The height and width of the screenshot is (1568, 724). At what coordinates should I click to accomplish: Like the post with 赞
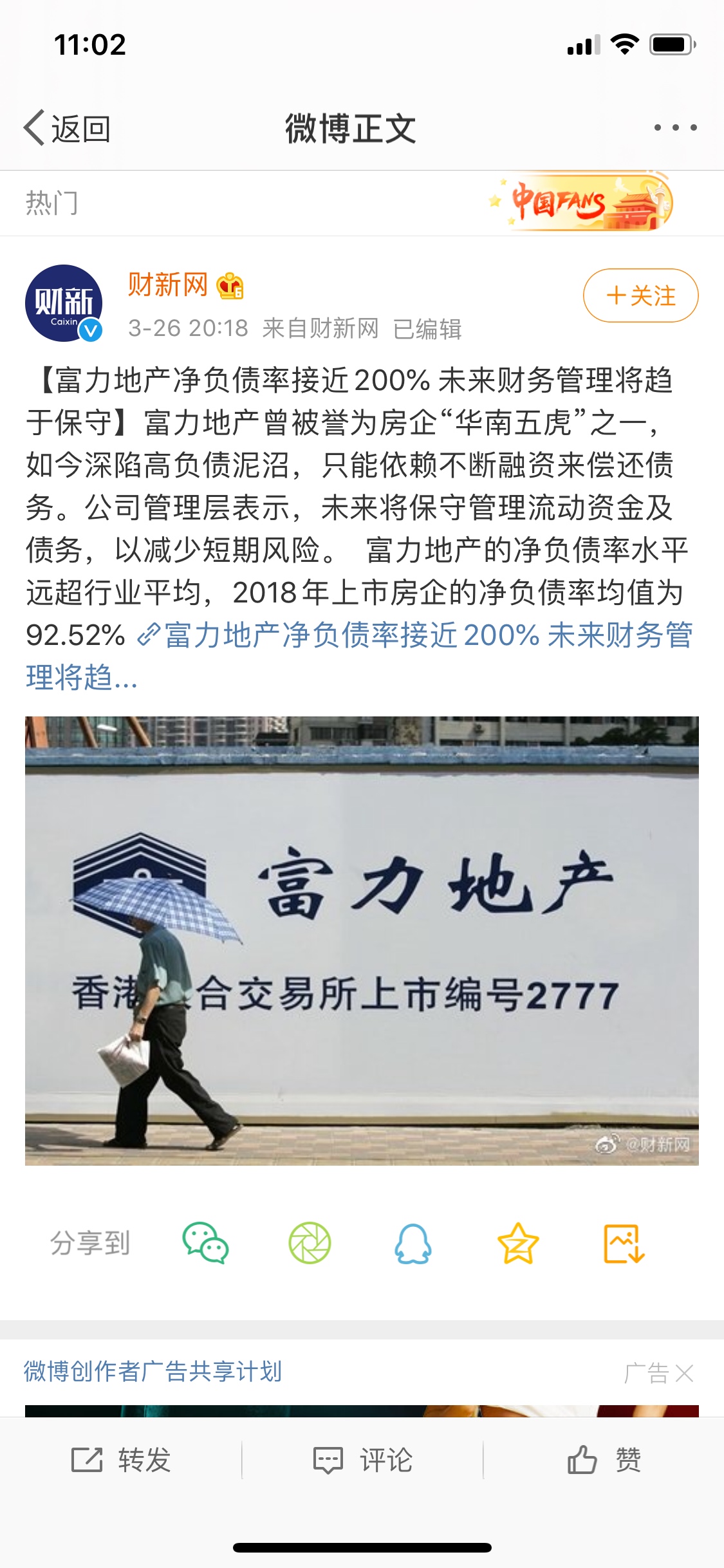[604, 1460]
